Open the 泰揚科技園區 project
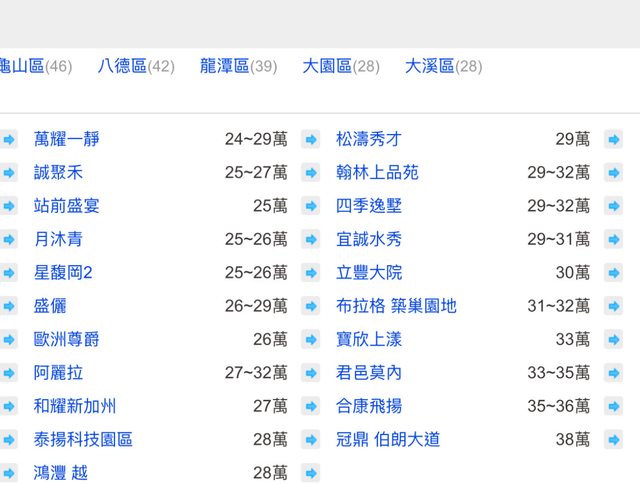This screenshot has width=640, height=484. pos(83,439)
